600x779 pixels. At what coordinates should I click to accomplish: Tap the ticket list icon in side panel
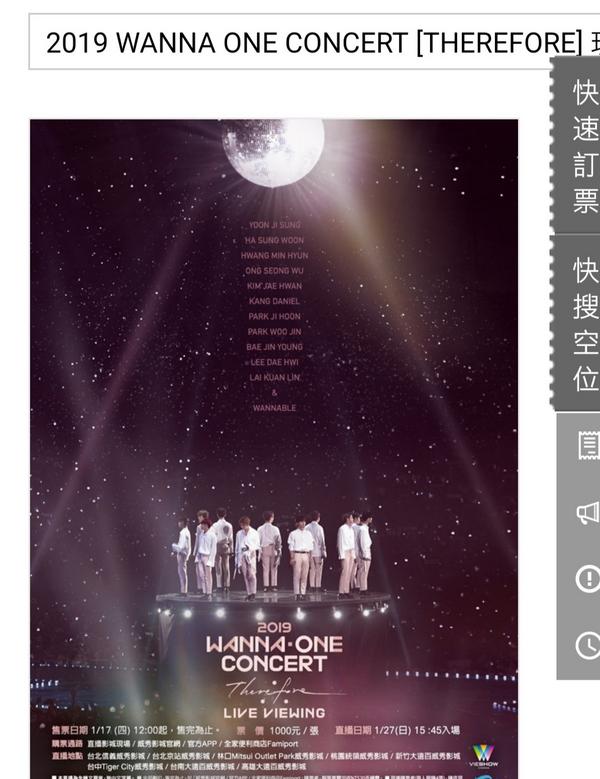point(587,446)
